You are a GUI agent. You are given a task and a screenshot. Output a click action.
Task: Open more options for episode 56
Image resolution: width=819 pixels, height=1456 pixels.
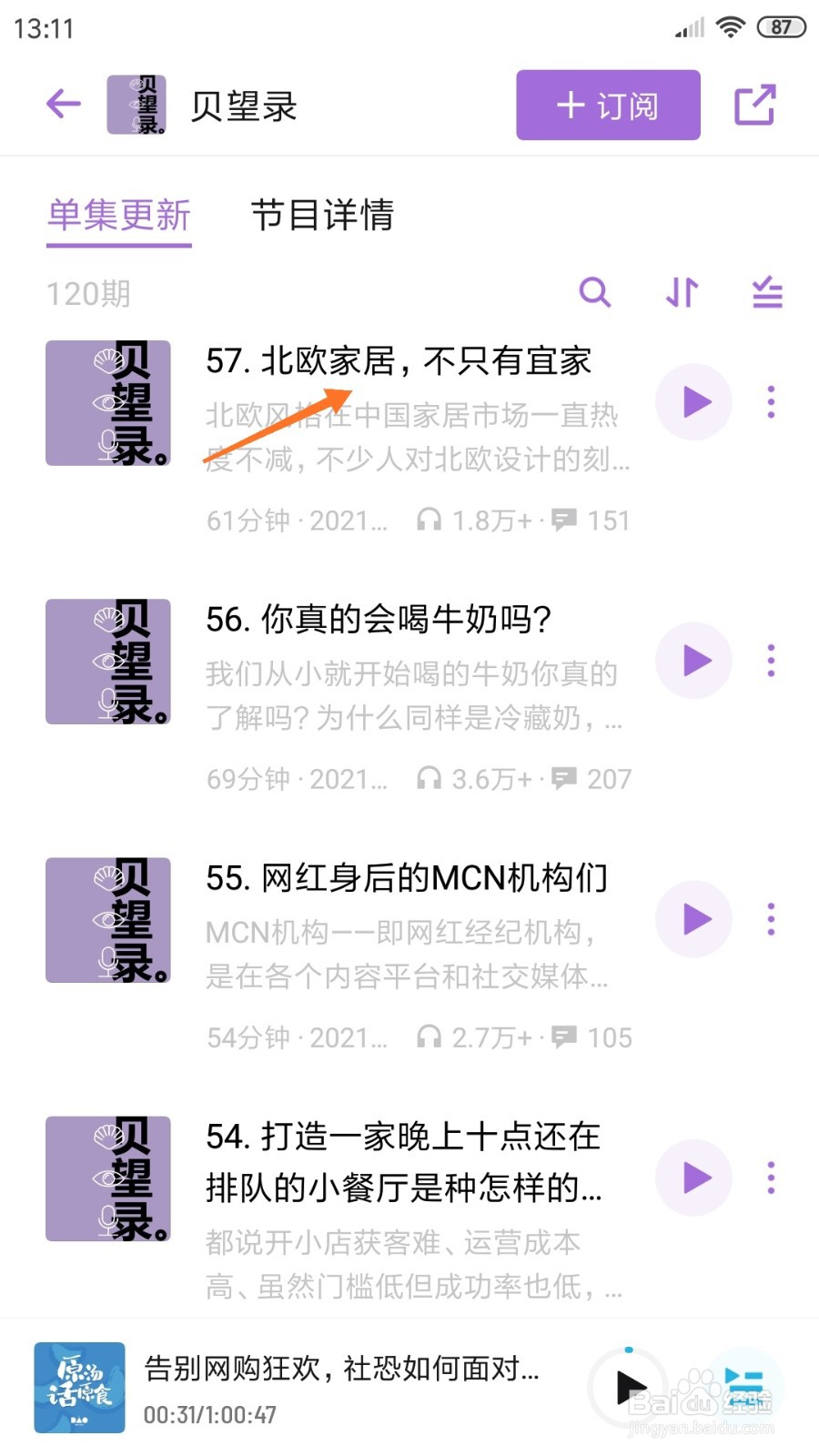(770, 661)
